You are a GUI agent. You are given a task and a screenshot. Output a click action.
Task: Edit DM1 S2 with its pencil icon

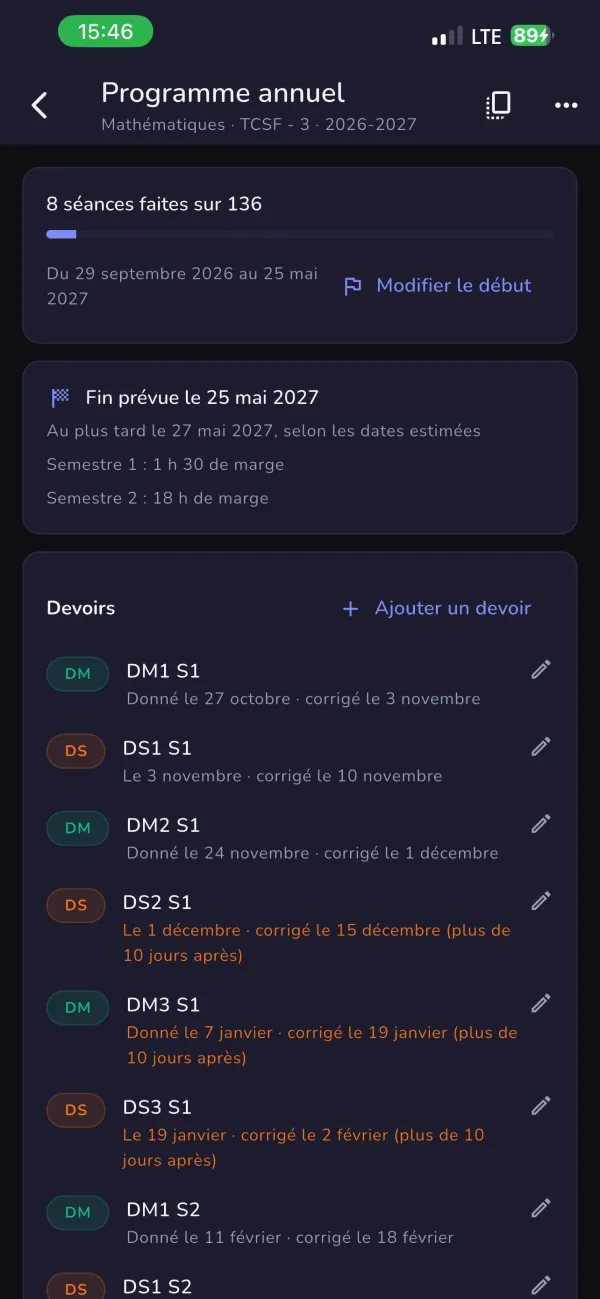coord(541,1208)
